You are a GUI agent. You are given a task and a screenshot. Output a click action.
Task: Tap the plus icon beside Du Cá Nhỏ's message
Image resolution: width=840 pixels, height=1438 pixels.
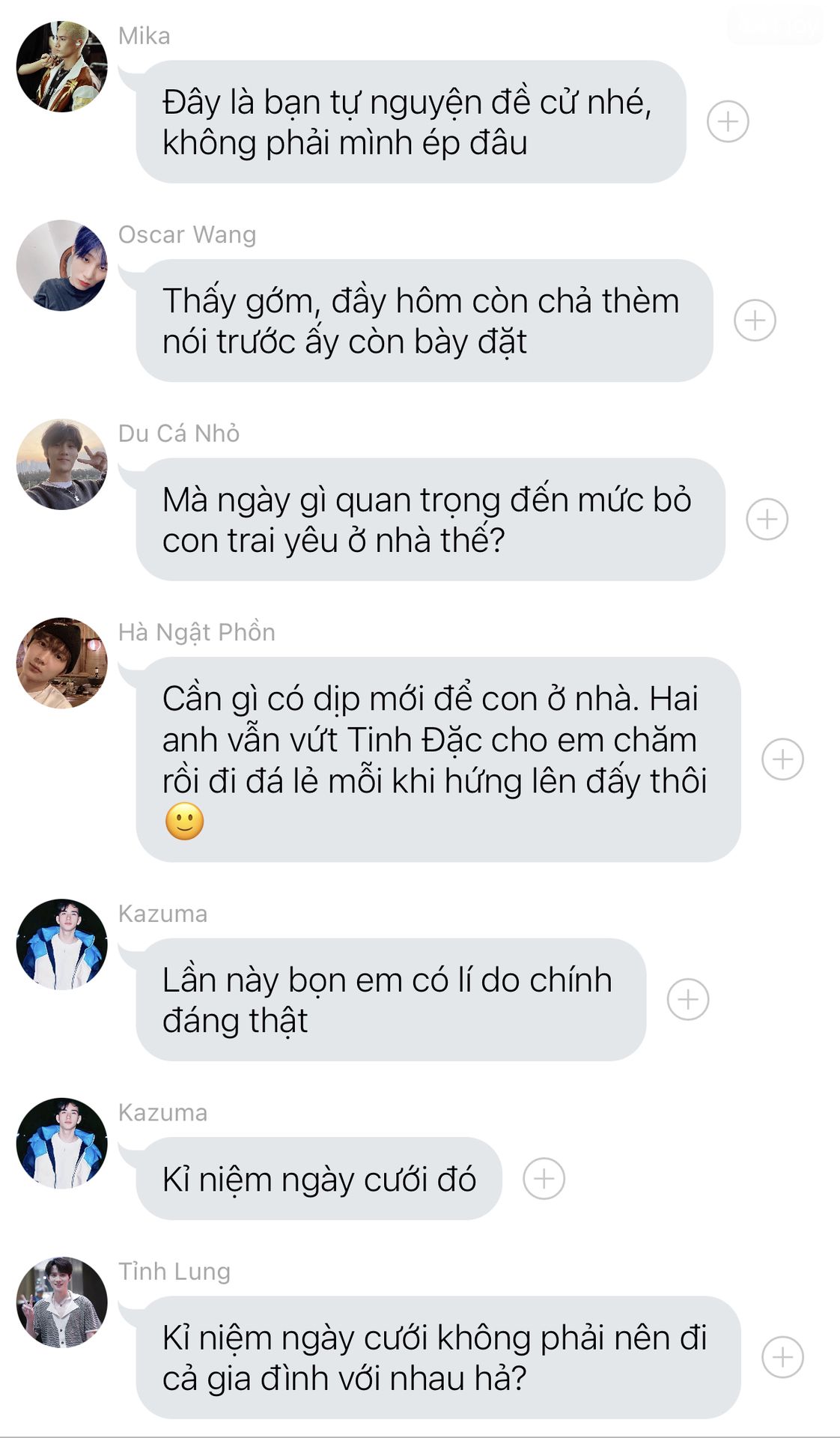767,519
